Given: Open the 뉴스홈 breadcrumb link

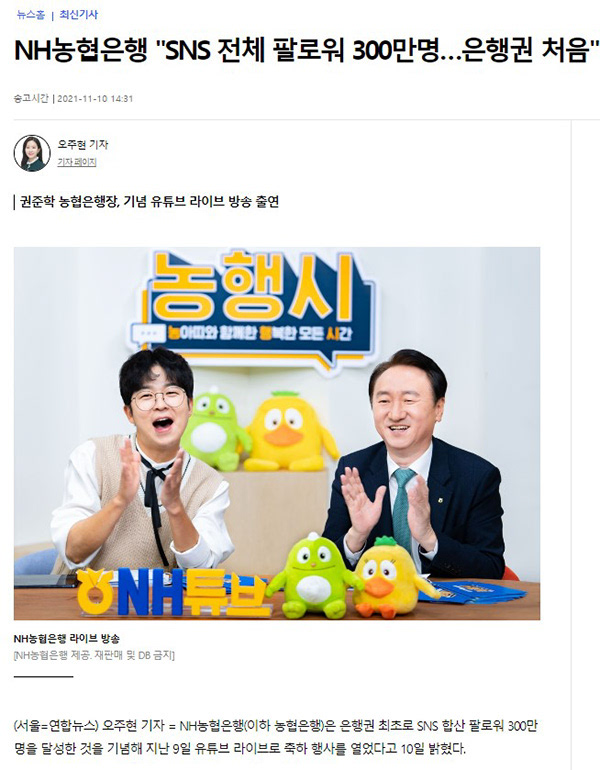Looking at the screenshot, I should click(x=30, y=15).
